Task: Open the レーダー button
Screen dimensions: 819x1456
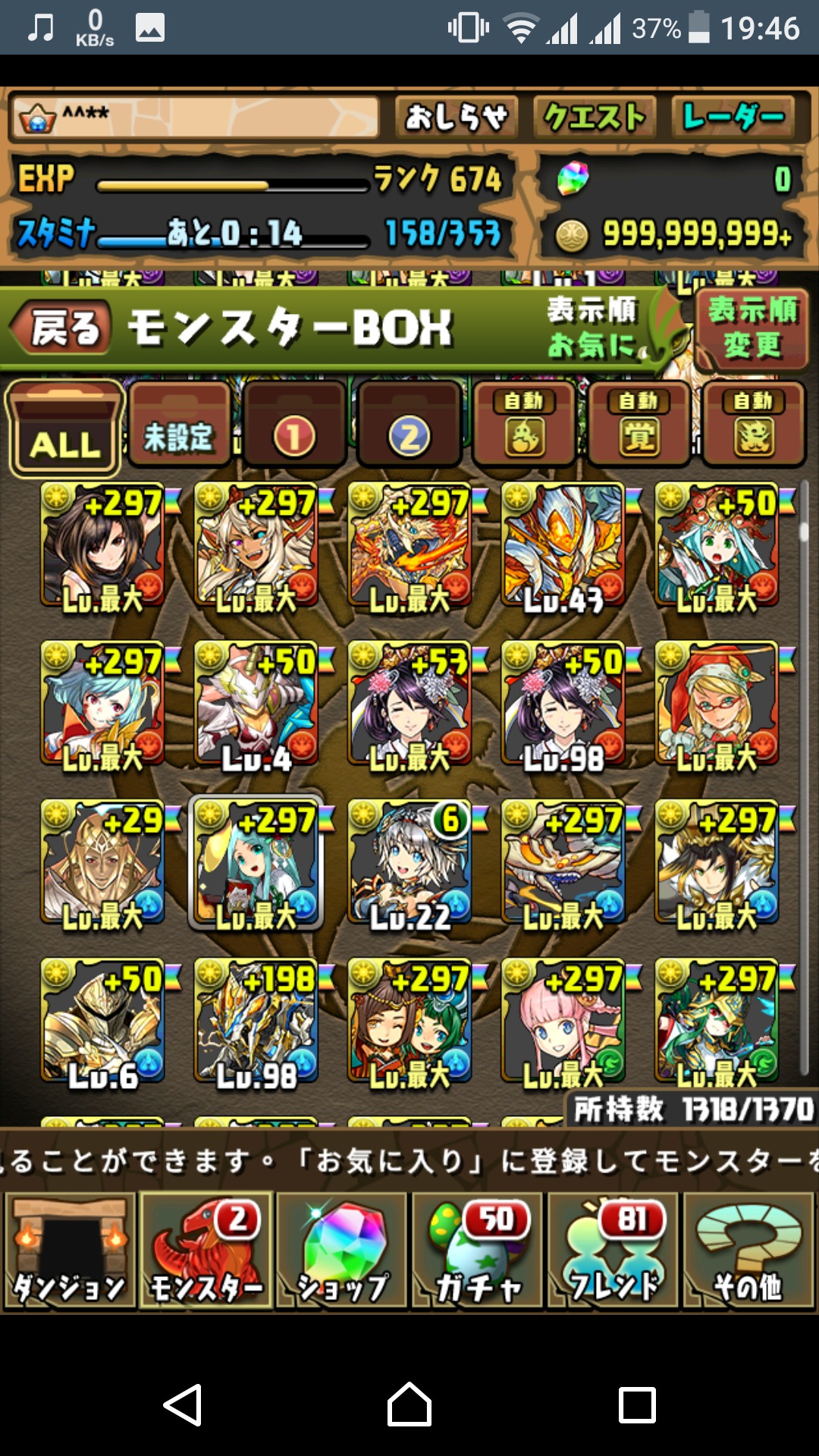Action: click(x=733, y=118)
